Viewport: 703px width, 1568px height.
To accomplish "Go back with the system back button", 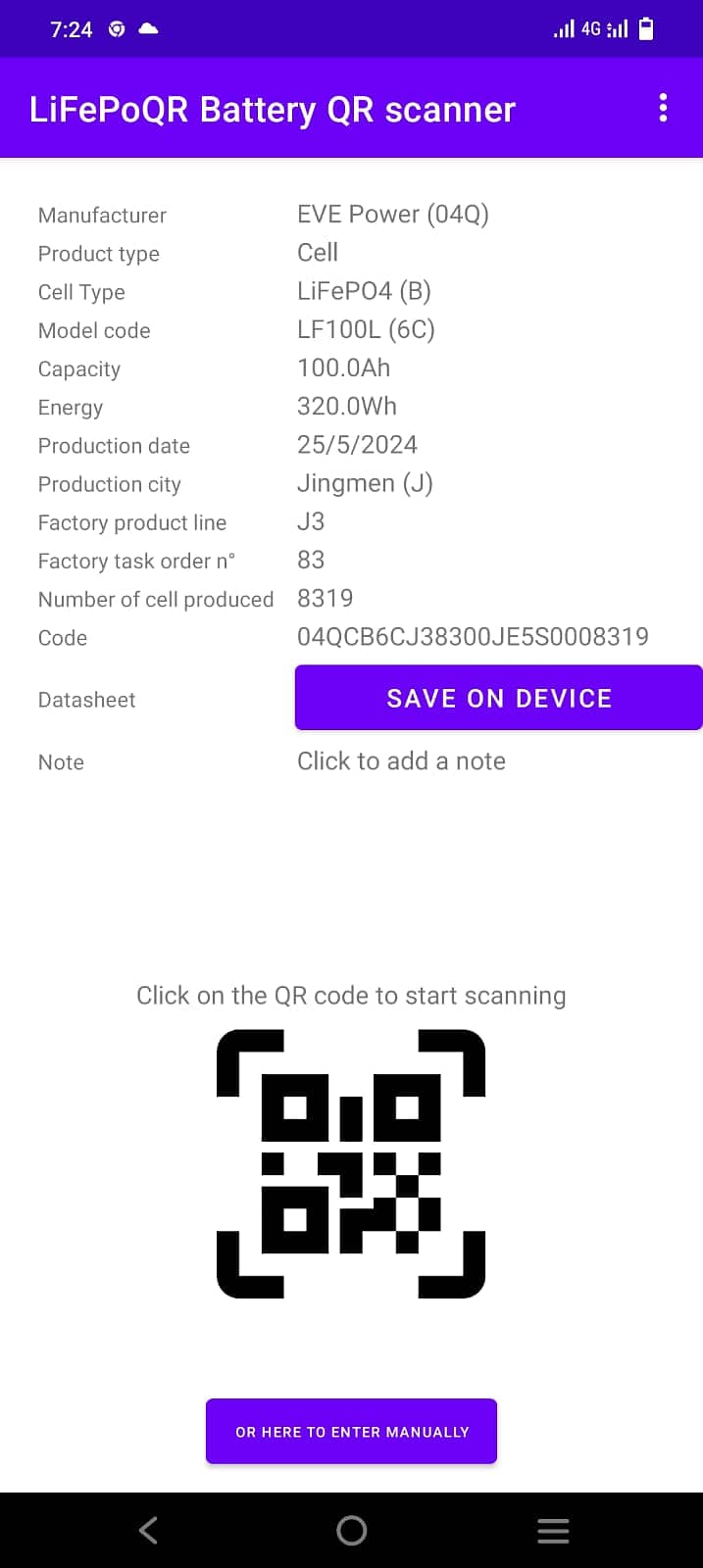I will click(149, 1530).
